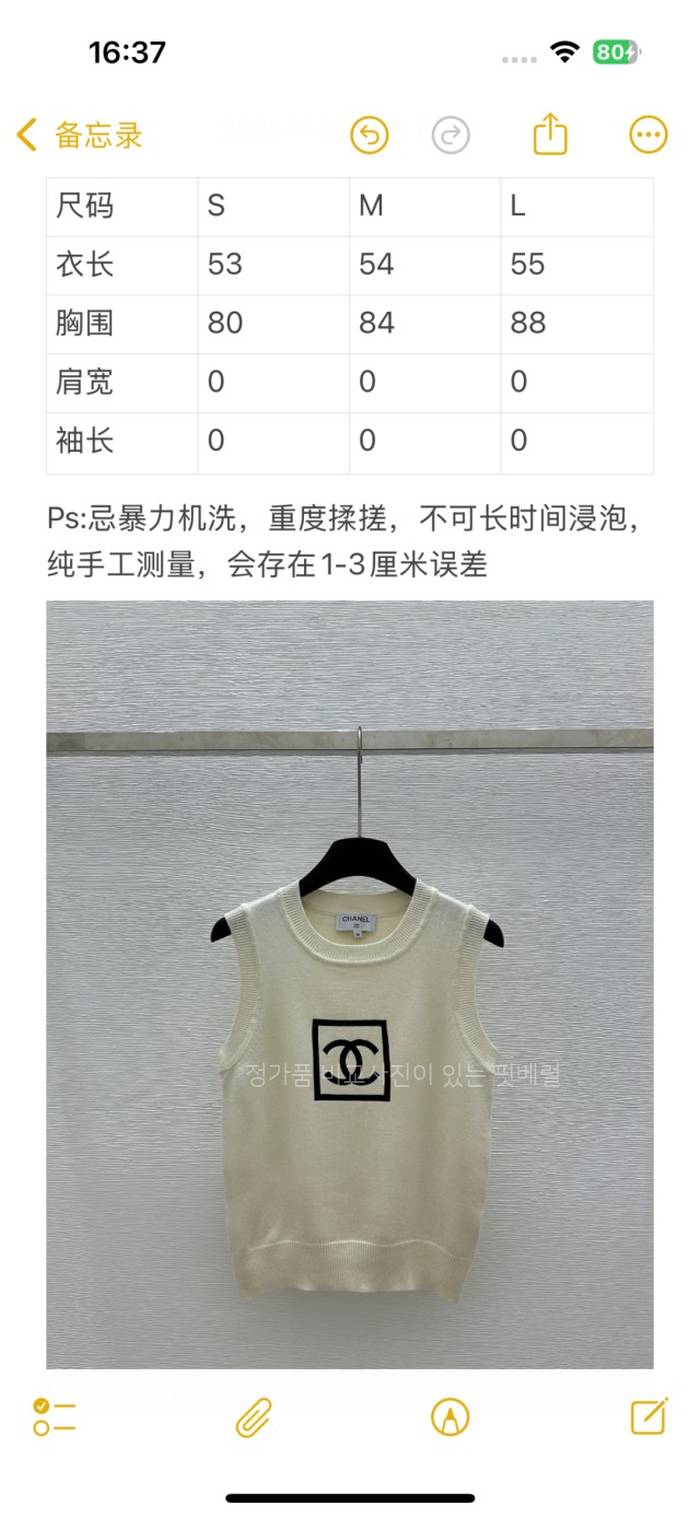Viewport: 700px width, 1517px height.
Task: Compose a new note
Action: point(649,1416)
